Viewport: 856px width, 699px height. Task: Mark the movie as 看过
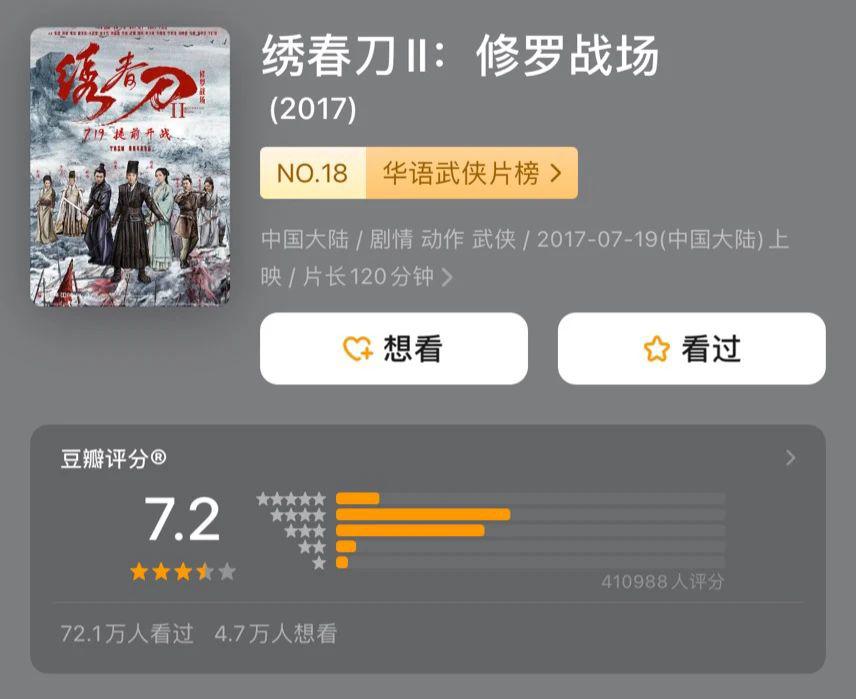click(x=691, y=348)
